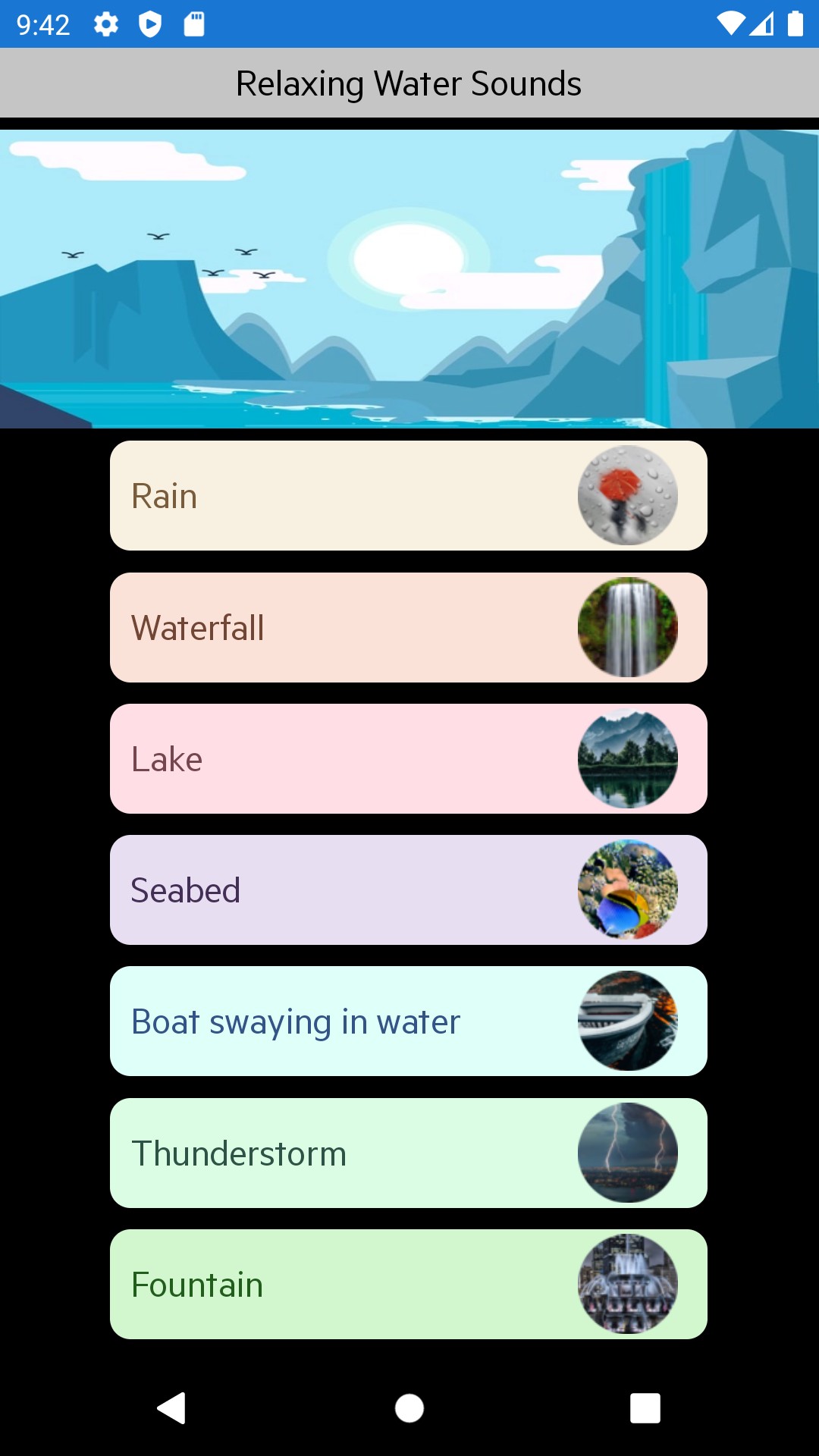Open the Rain sound
Screen dimensions: 819x1456
[x=408, y=495]
